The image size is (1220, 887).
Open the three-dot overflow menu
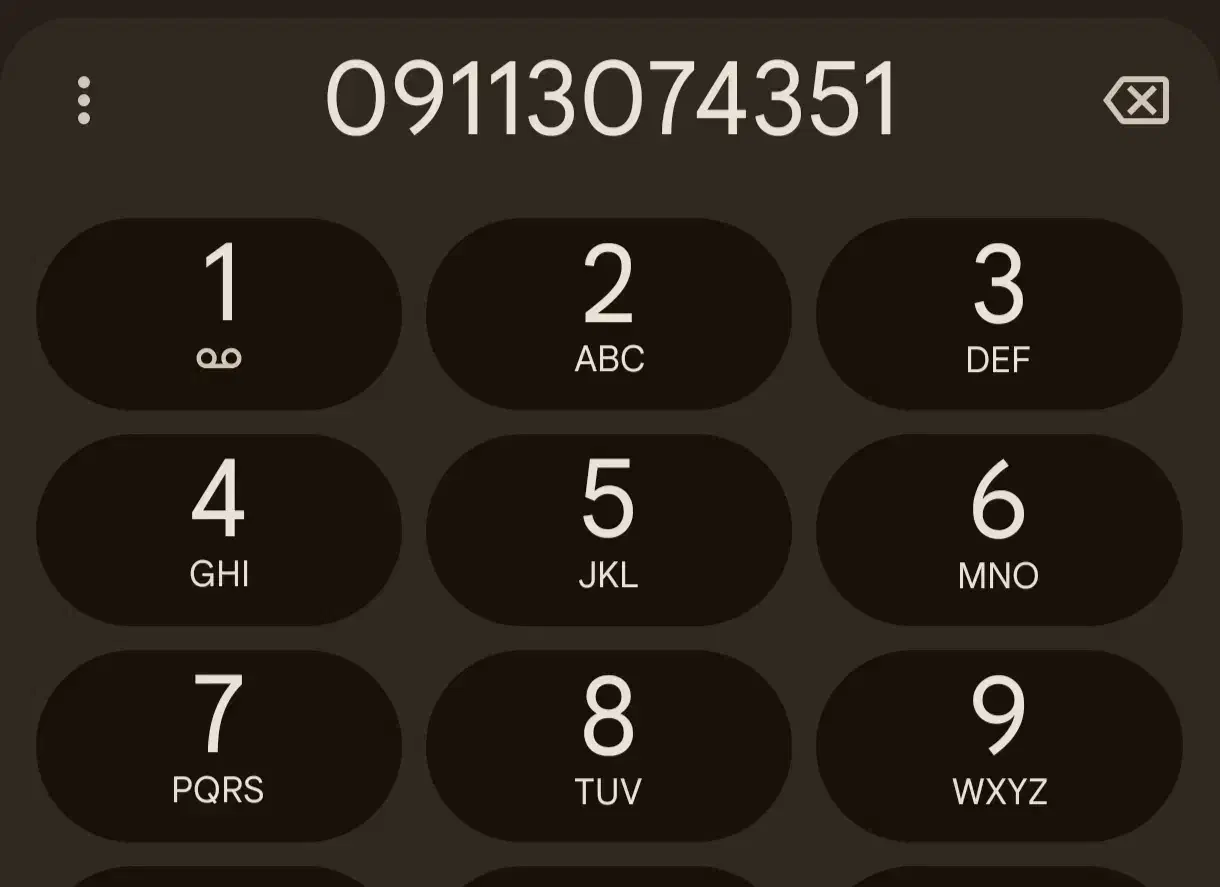84,101
